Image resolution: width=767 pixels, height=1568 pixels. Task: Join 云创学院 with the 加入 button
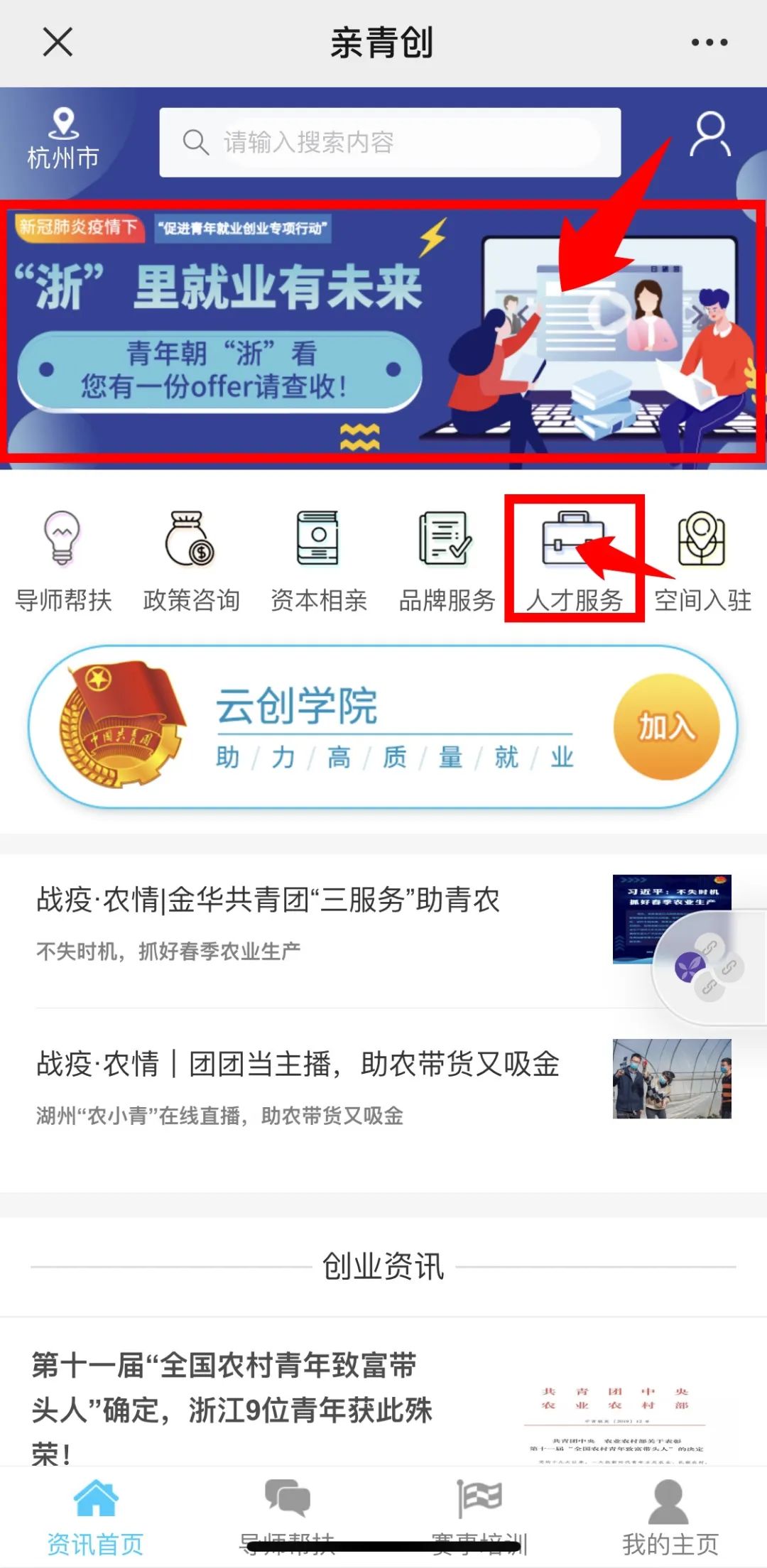[x=666, y=726]
